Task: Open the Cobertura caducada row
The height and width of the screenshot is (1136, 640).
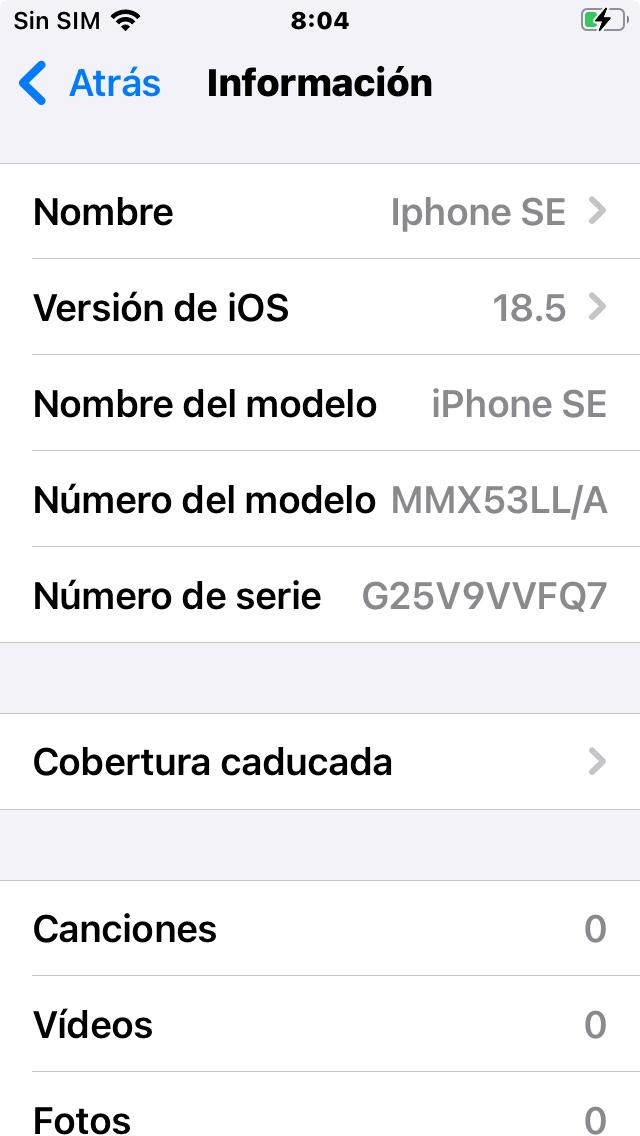Action: click(x=320, y=761)
